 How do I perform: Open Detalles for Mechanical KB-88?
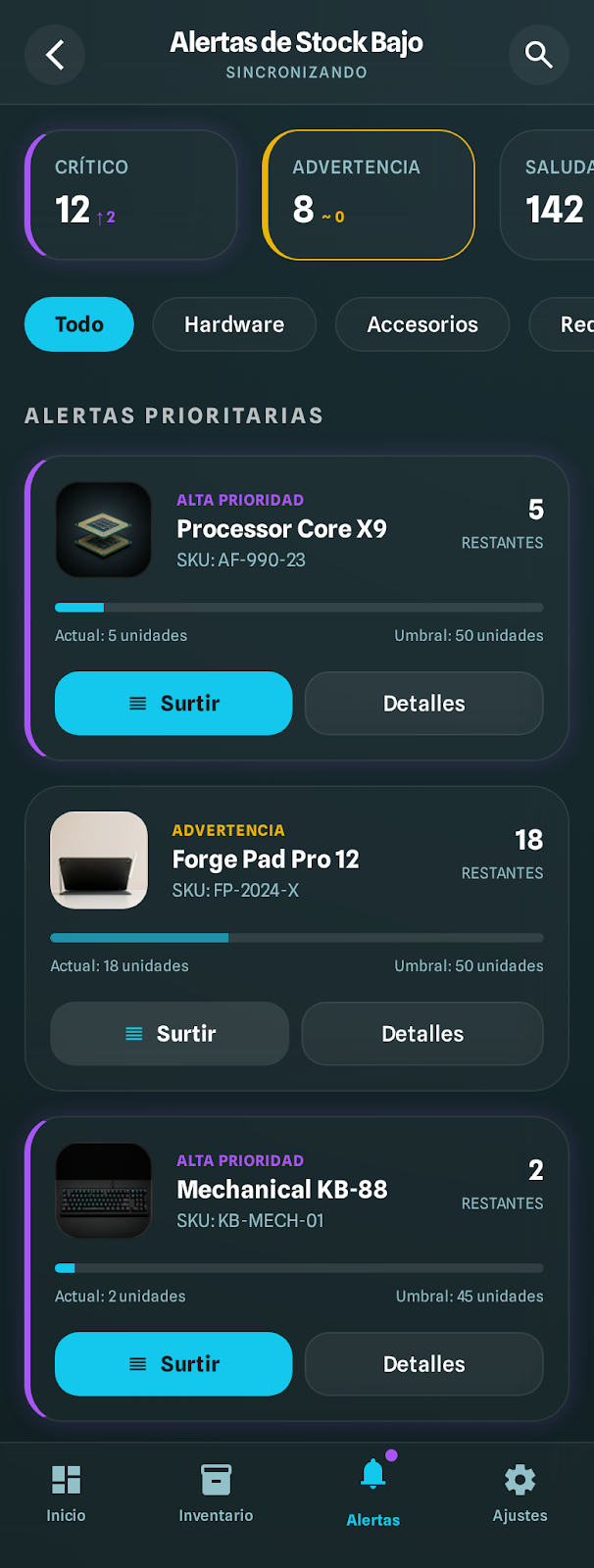423,1363
